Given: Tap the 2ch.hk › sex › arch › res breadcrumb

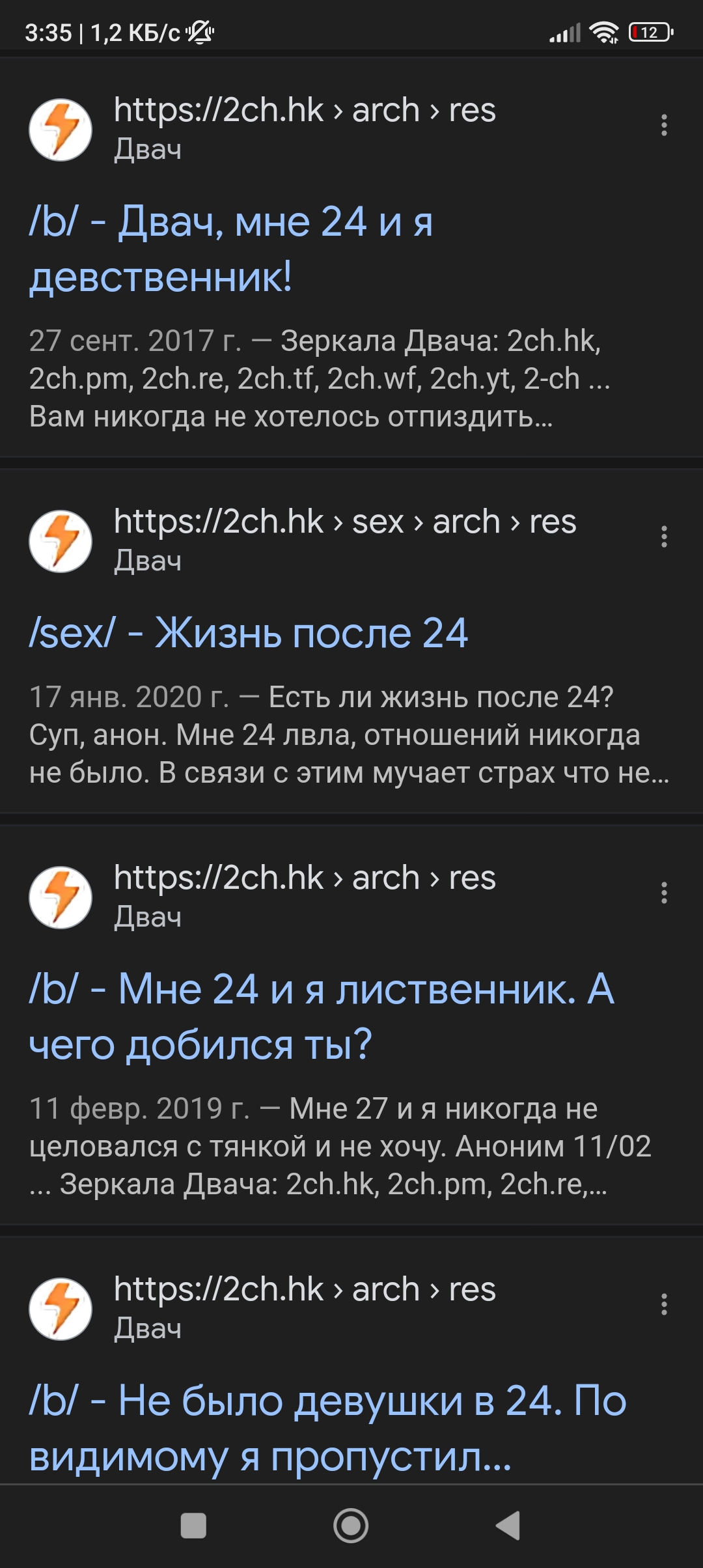Looking at the screenshot, I should [x=345, y=522].
